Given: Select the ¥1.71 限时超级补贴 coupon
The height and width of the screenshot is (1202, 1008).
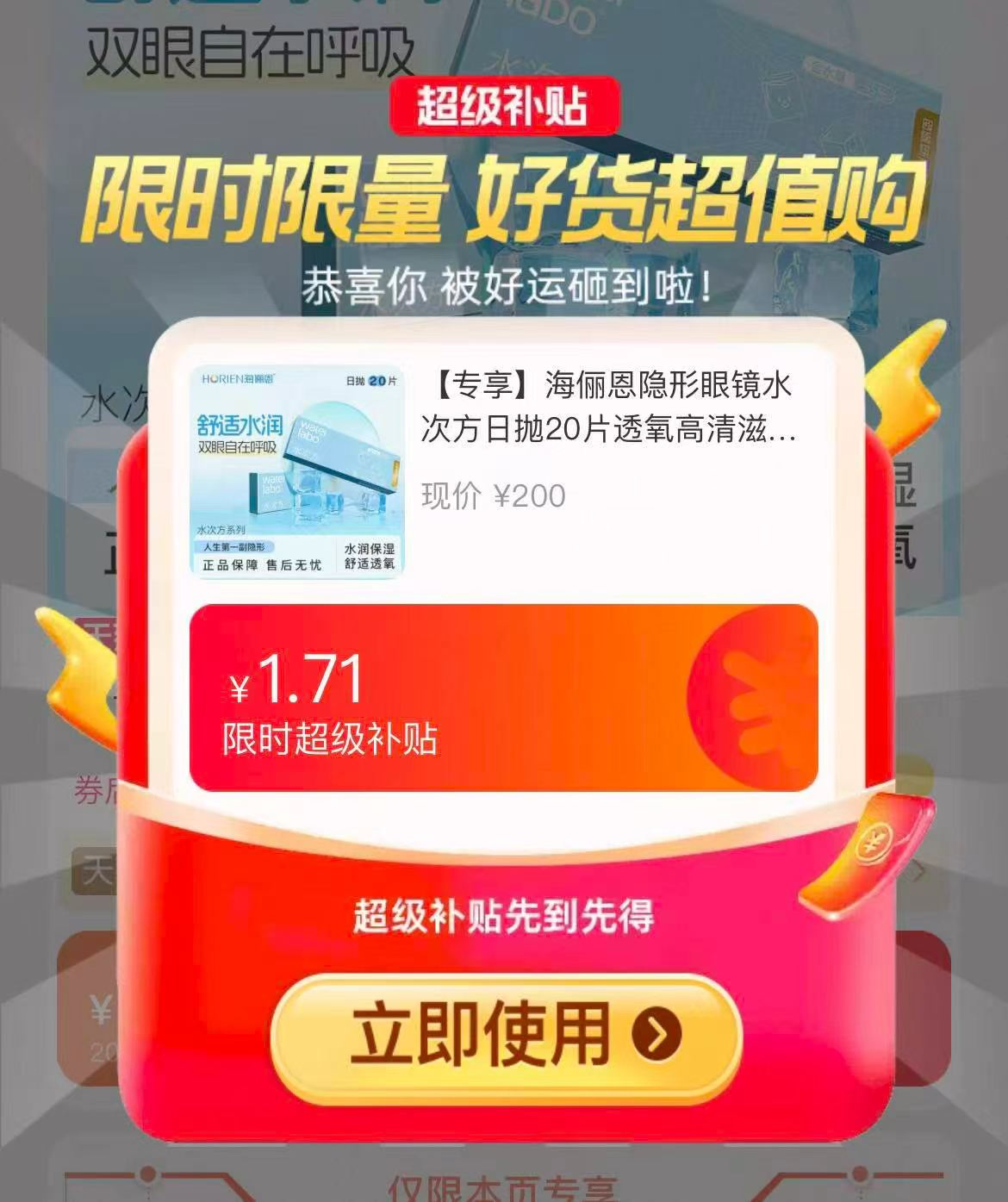Looking at the screenshot, I should click(503, 698).
